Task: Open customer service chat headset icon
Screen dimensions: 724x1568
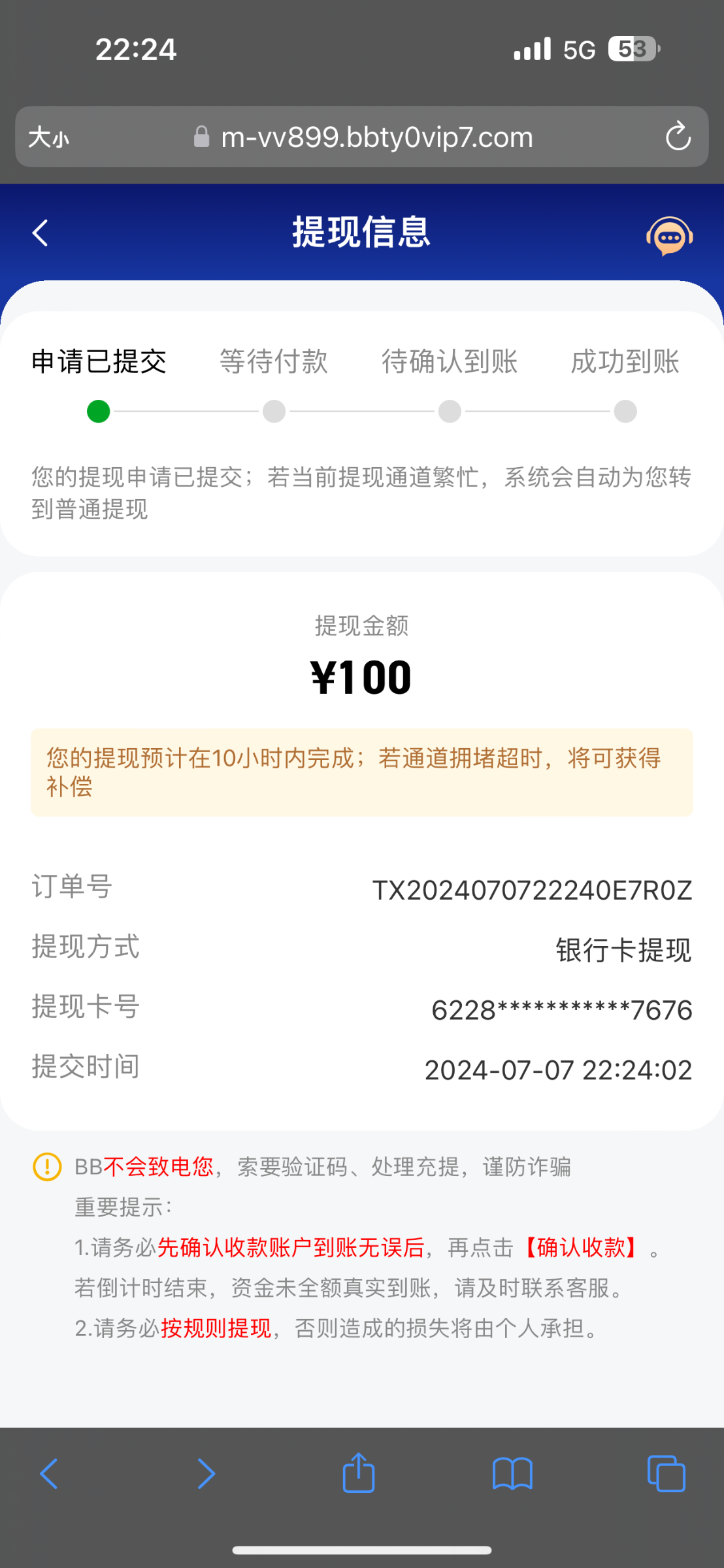Action: pos(669,236)
